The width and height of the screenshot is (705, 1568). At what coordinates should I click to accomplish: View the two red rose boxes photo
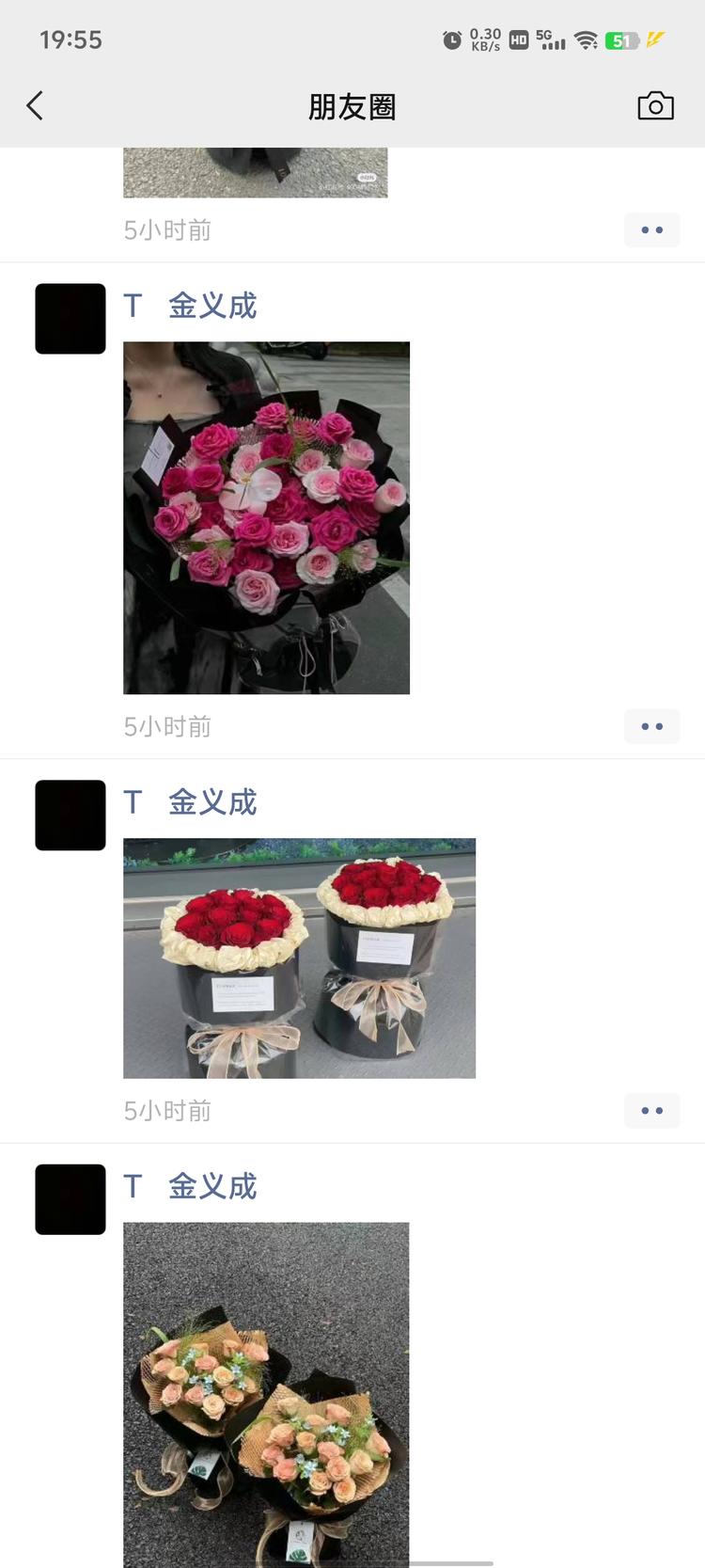point(299,958)
